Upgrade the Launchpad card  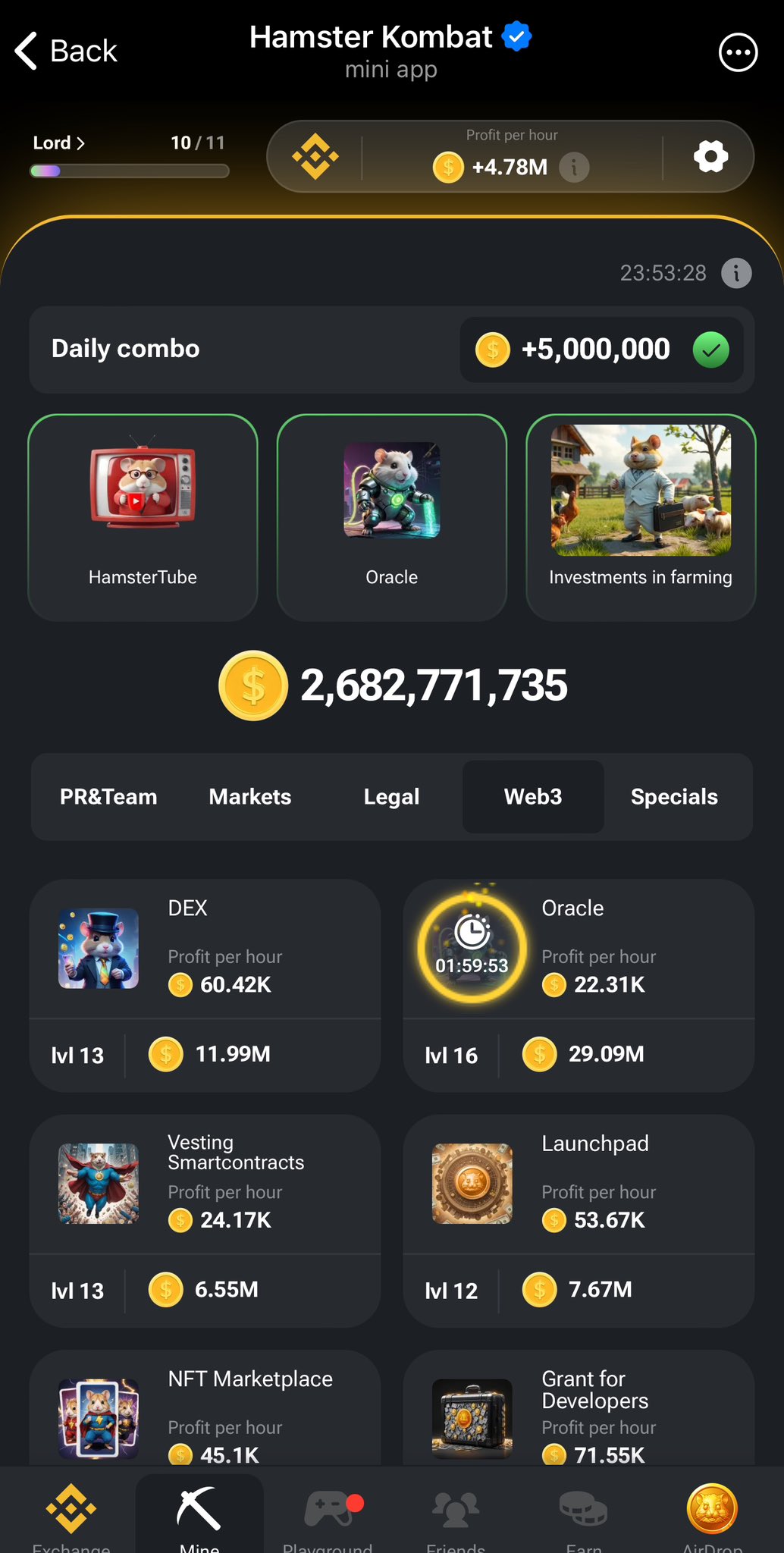pos(579,1220)
